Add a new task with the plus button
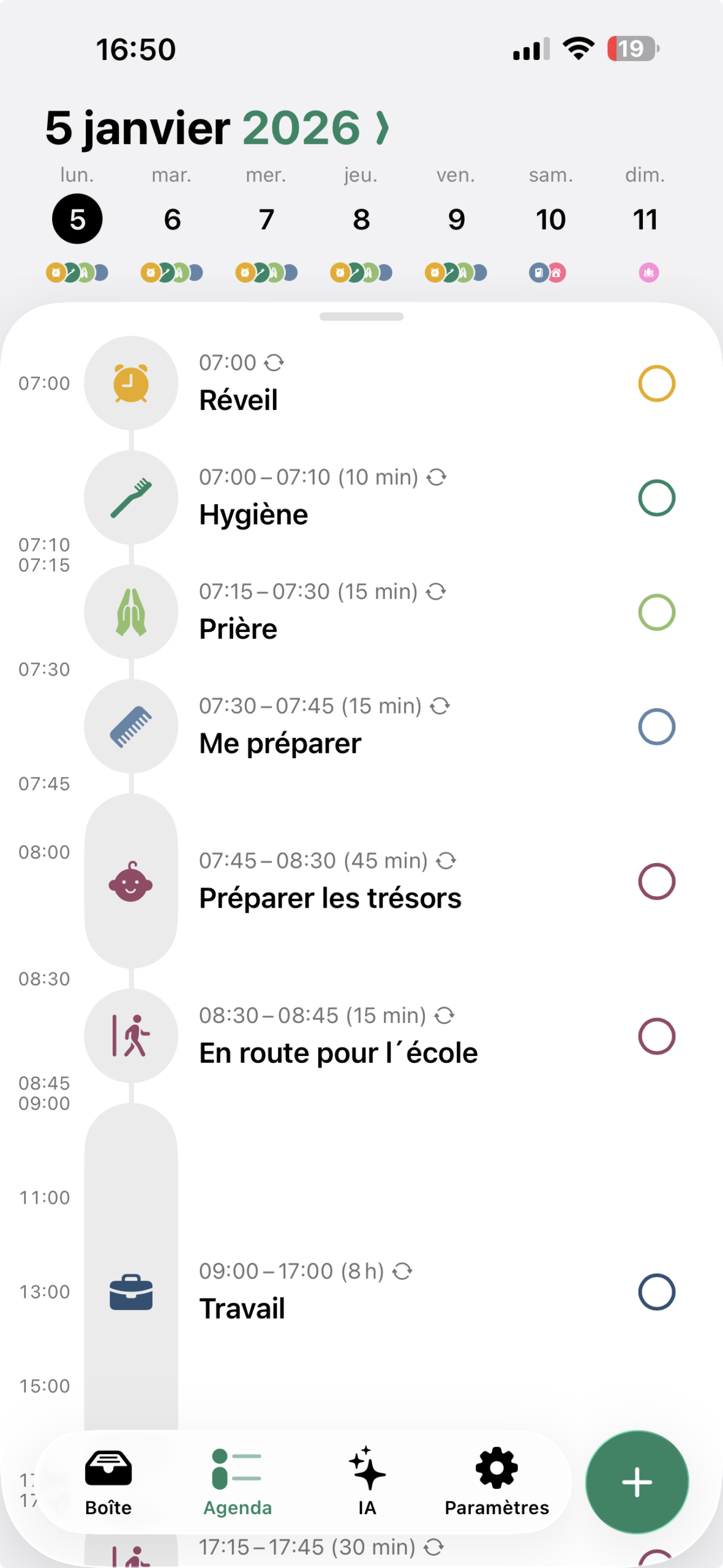Image resolution: width=723 pixels, height=1568 pixels. tap(637, 1482)
